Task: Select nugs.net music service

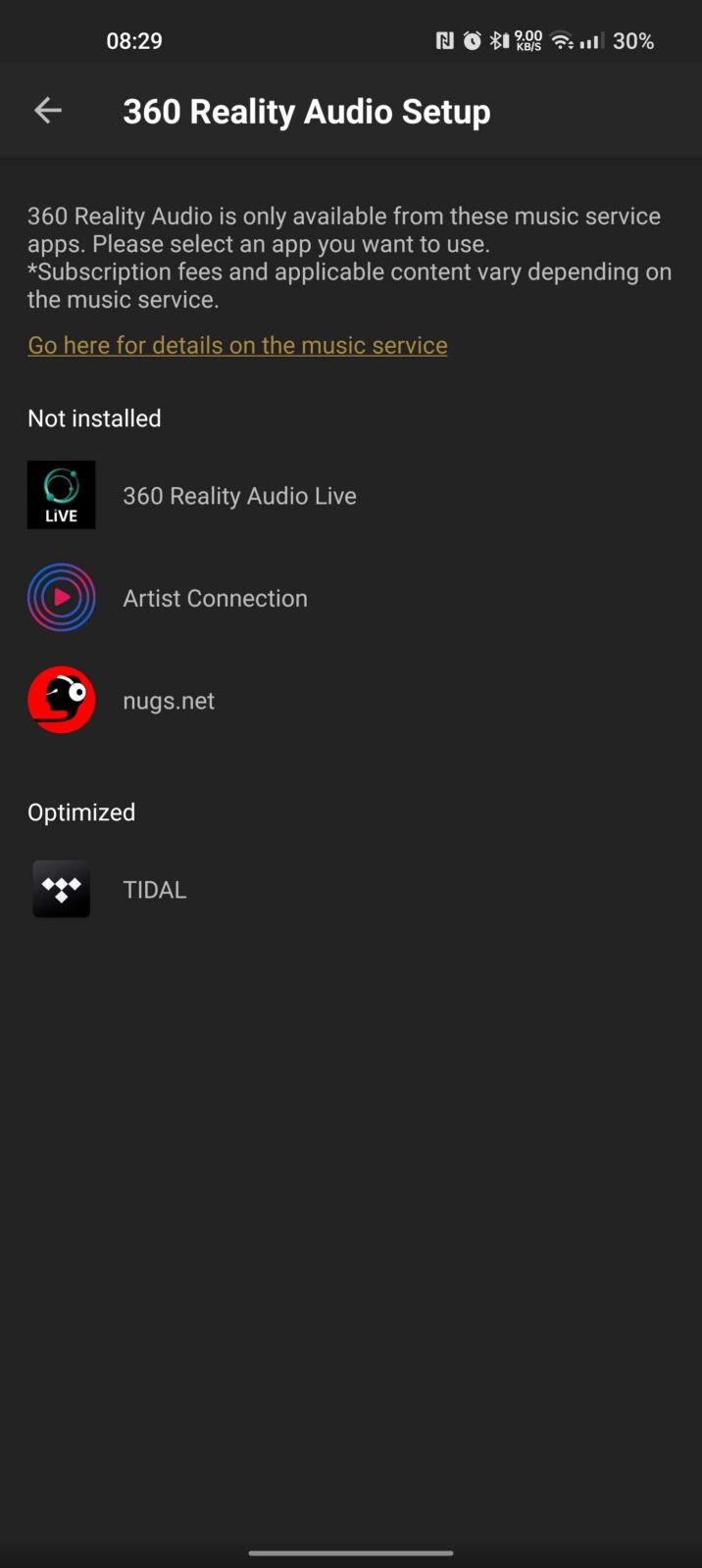Action: click(x=169, y=701)
